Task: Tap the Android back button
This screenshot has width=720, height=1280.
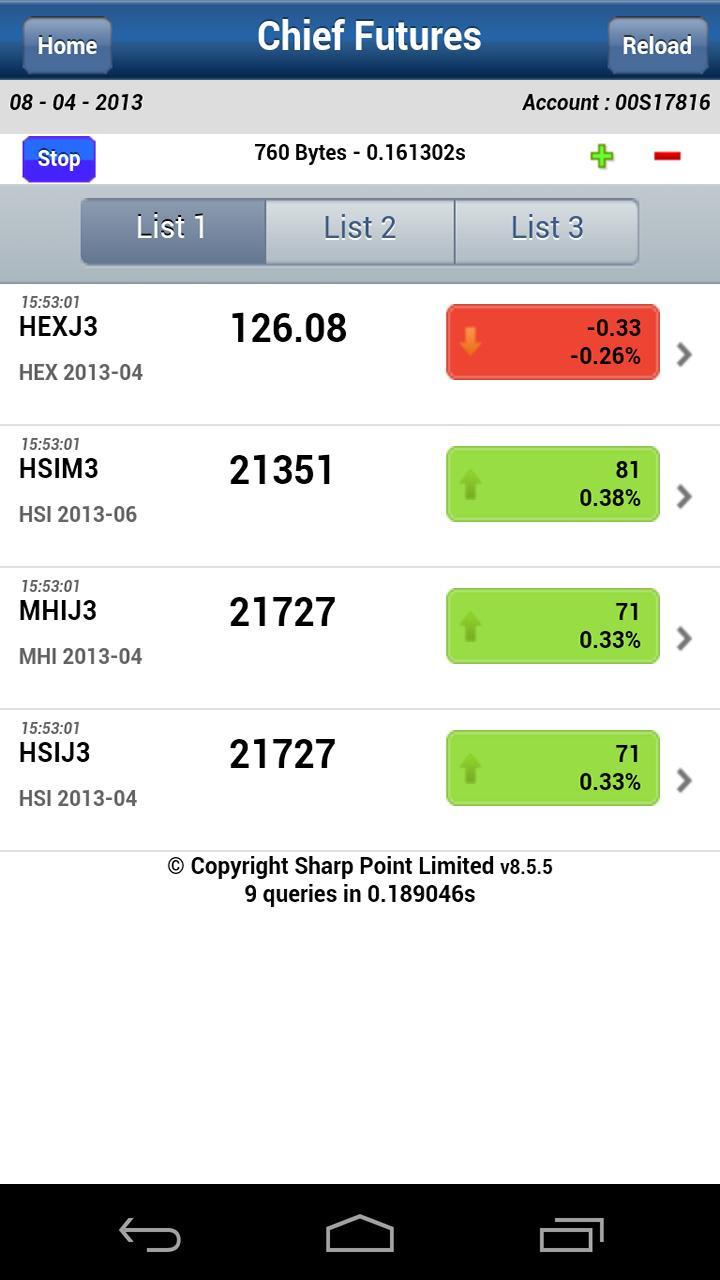Action: (x=150, y=1235)
